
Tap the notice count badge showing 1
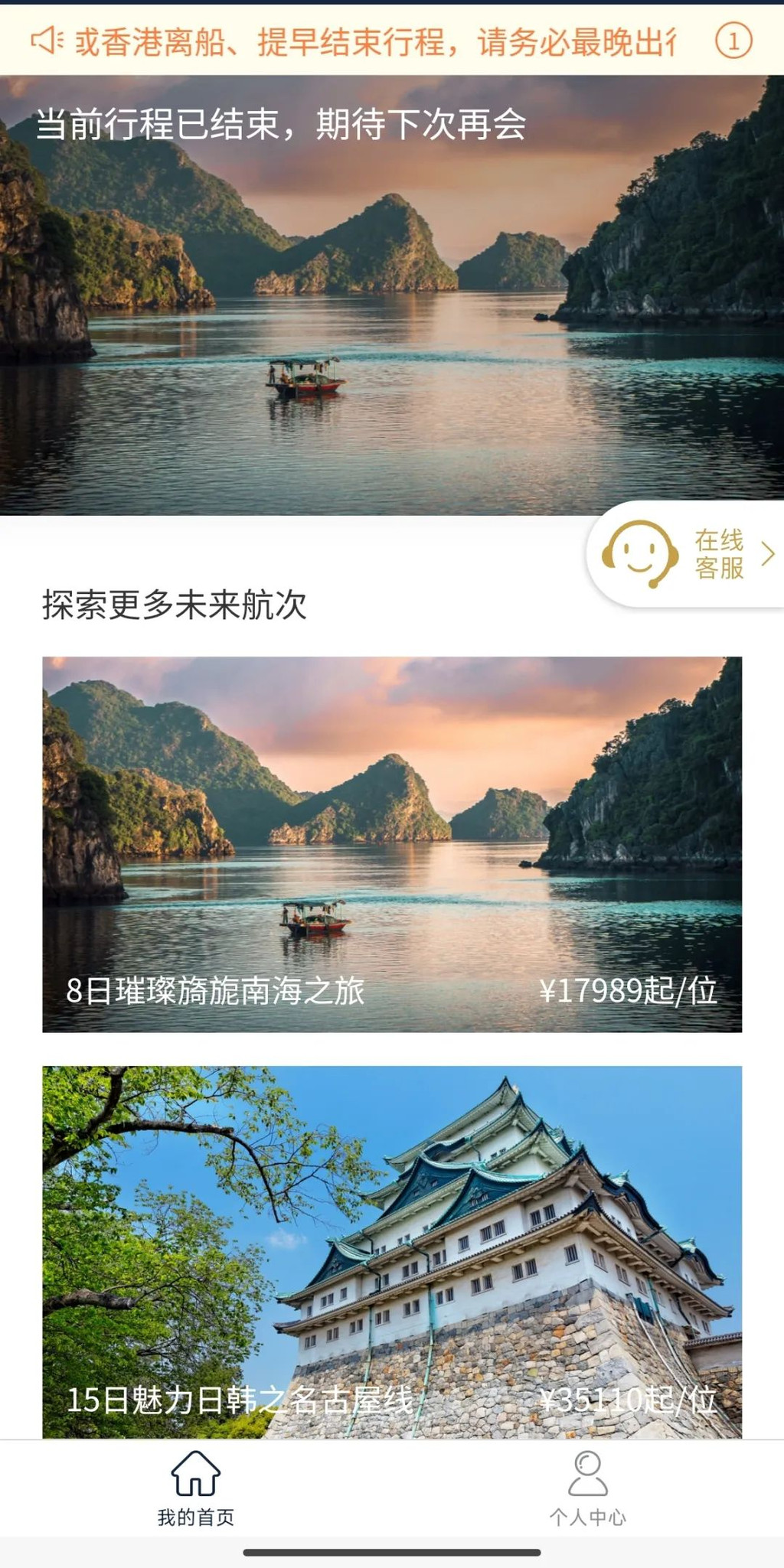733,41
